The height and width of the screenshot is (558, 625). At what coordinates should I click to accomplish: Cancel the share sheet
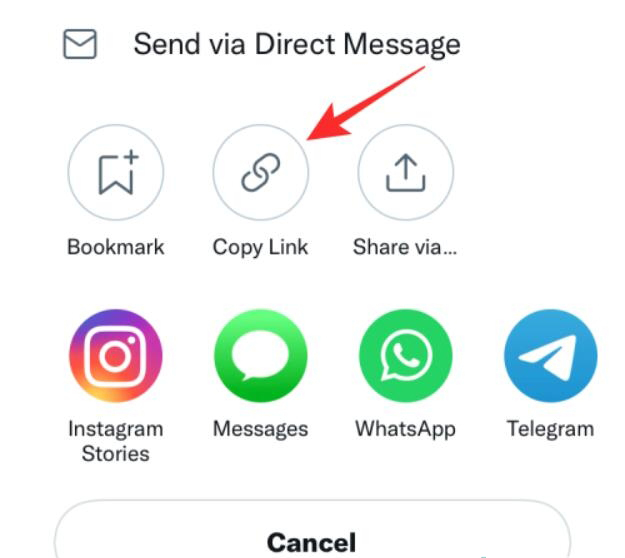(311, 541)
